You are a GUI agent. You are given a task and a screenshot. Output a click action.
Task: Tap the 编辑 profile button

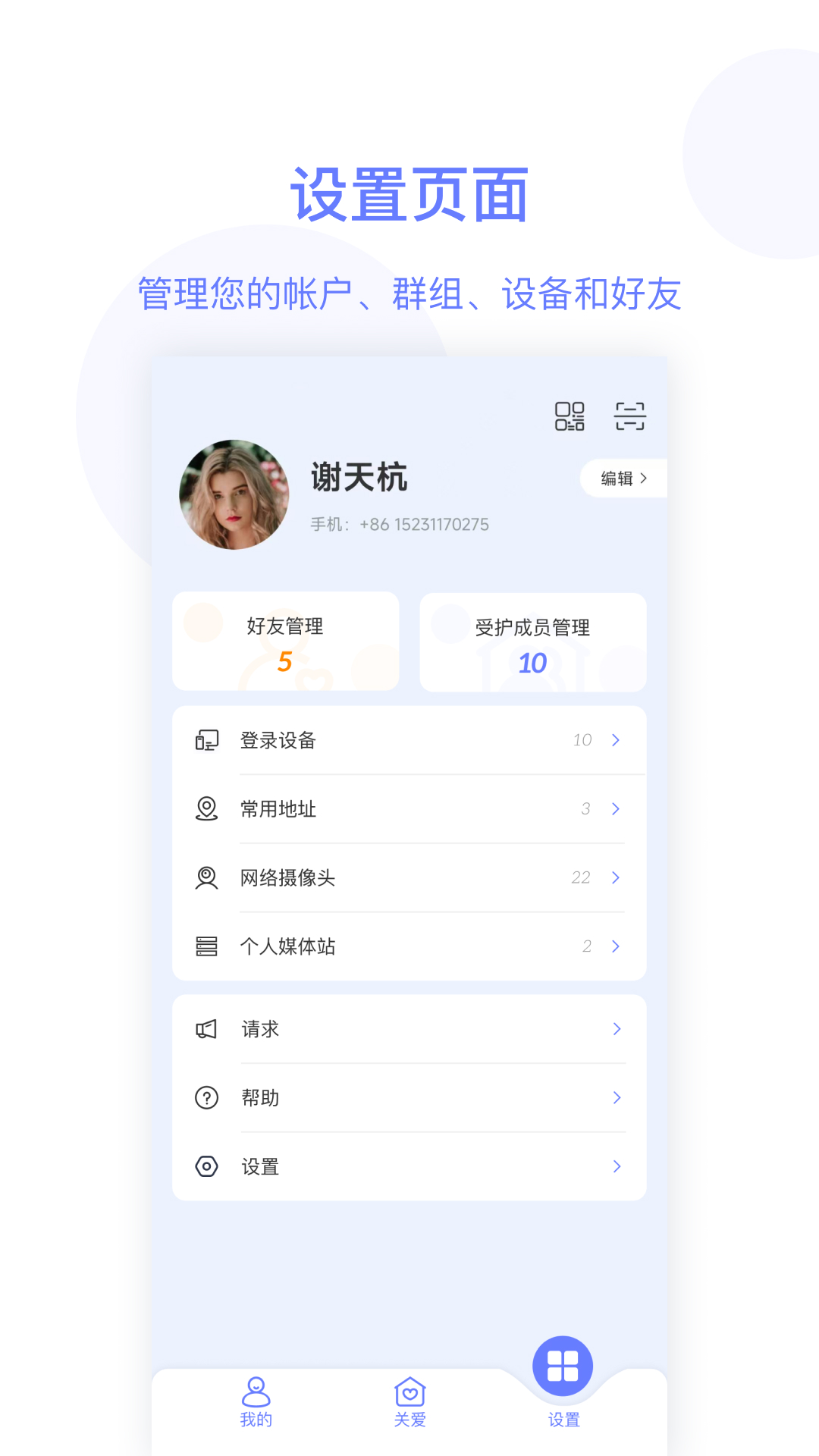tap(622, 479)
